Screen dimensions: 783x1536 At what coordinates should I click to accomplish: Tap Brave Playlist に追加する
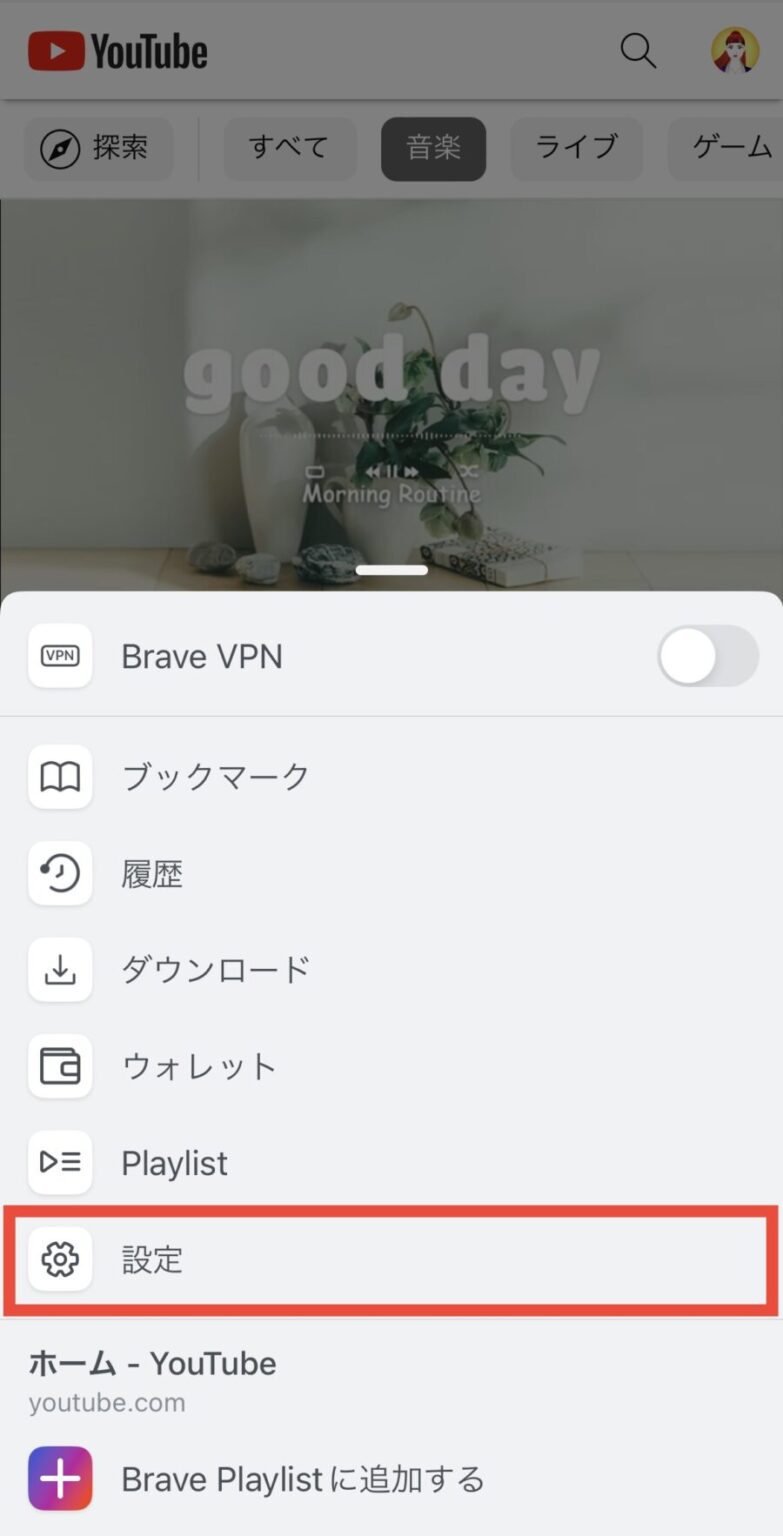[x=303, y=1478]
